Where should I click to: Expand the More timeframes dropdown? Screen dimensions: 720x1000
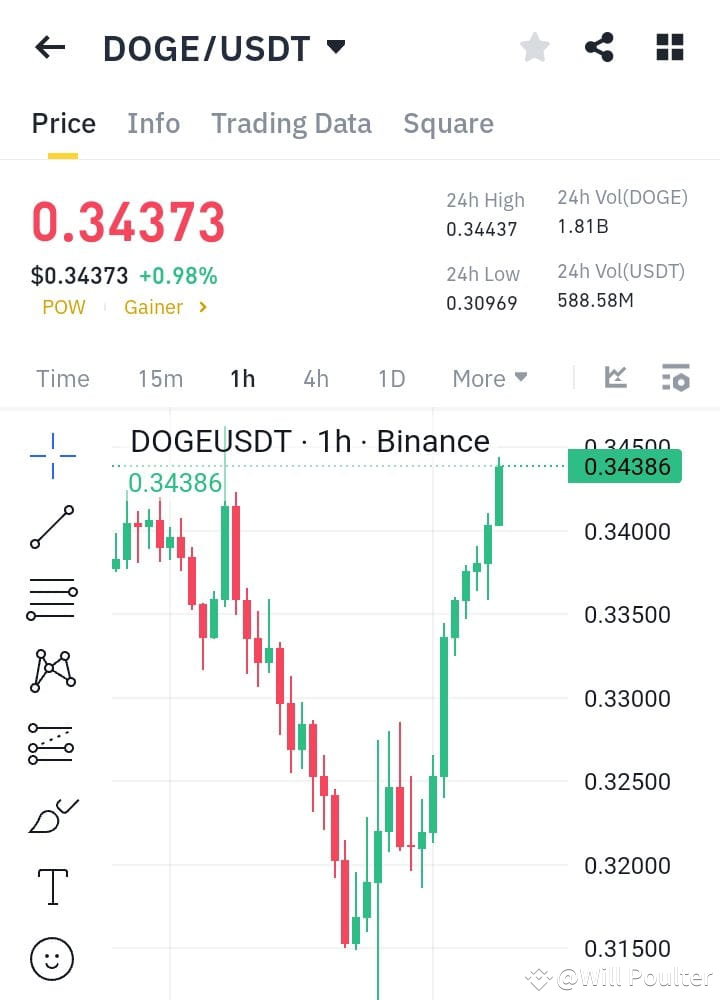coord(489,378)
